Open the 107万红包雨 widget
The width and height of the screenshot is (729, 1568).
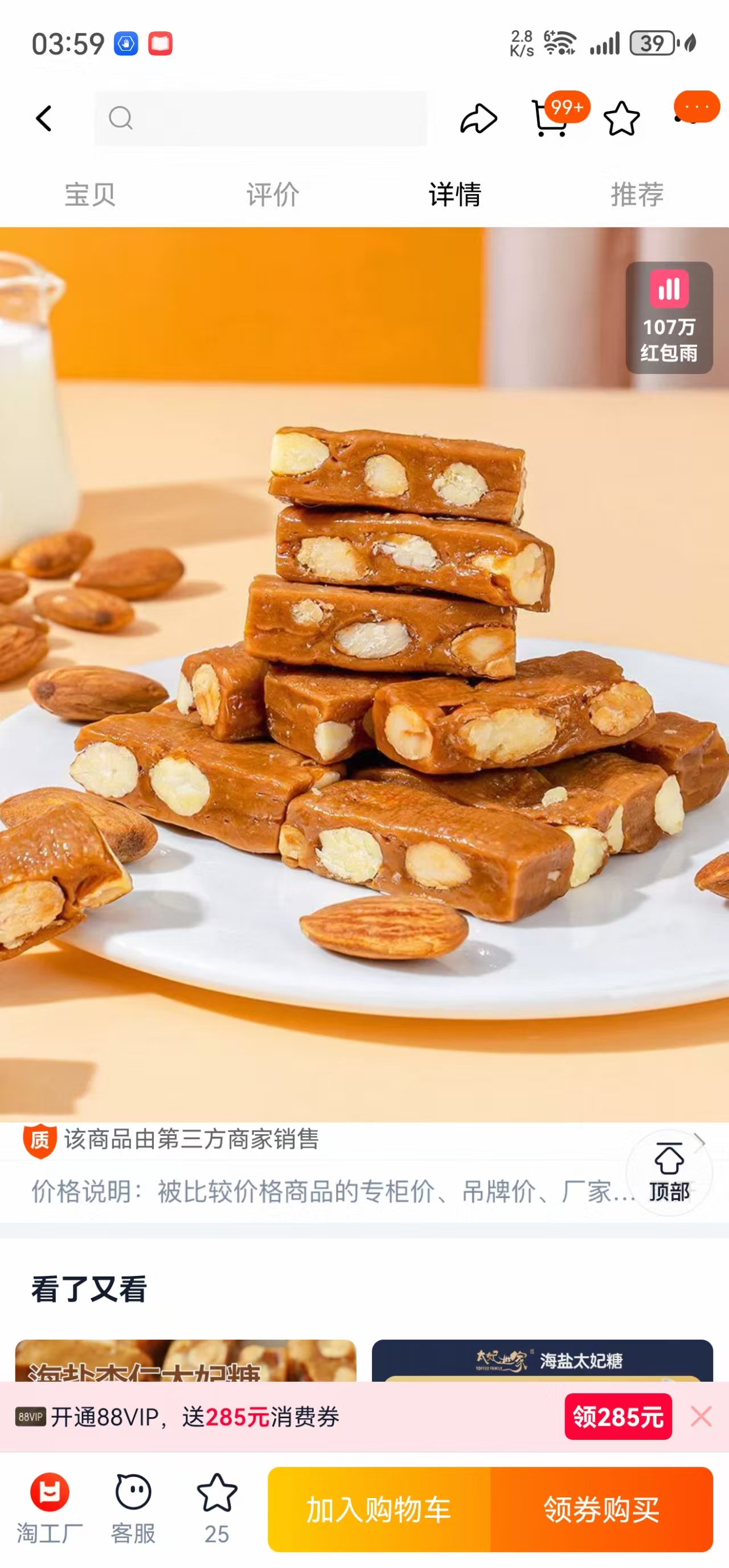669,317
